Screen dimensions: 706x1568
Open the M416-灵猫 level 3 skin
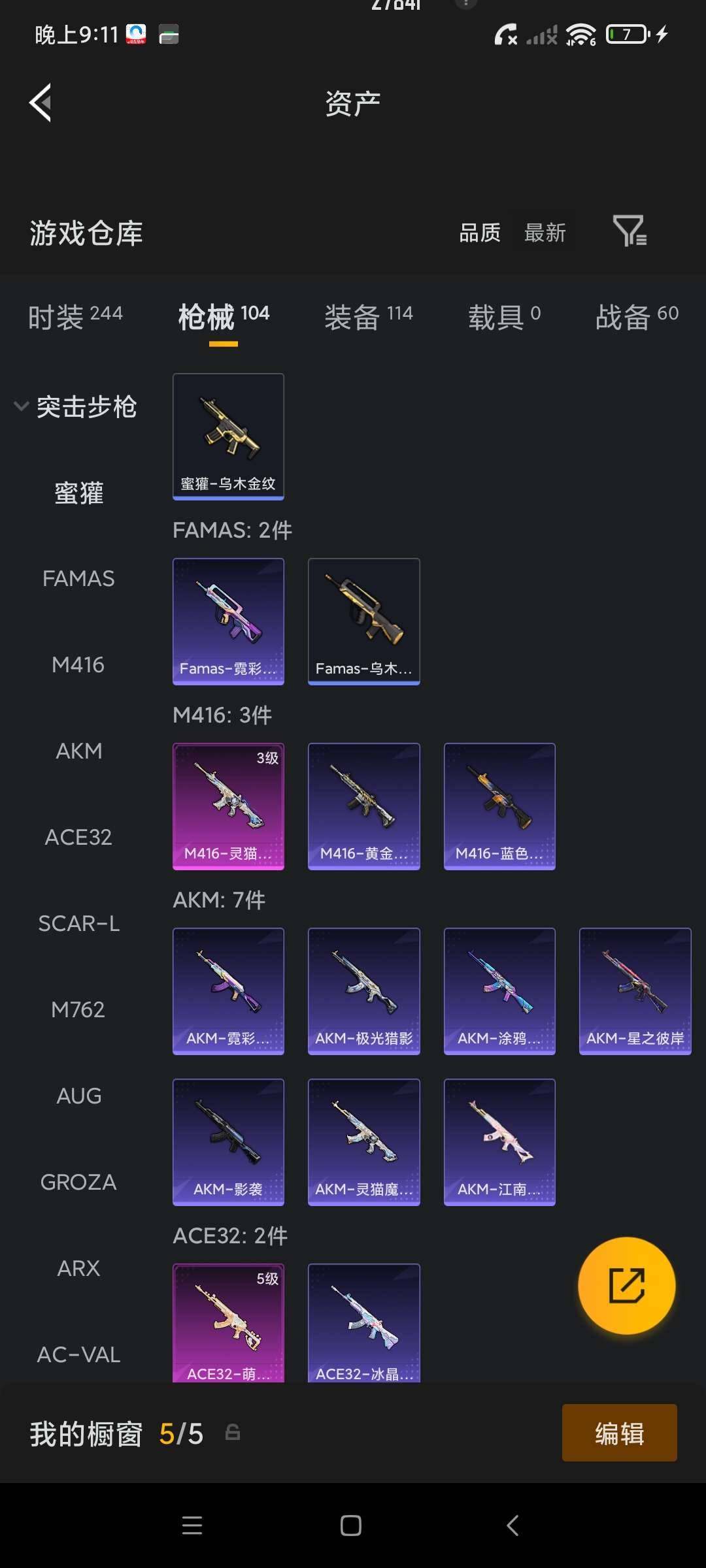click(228, 806)
